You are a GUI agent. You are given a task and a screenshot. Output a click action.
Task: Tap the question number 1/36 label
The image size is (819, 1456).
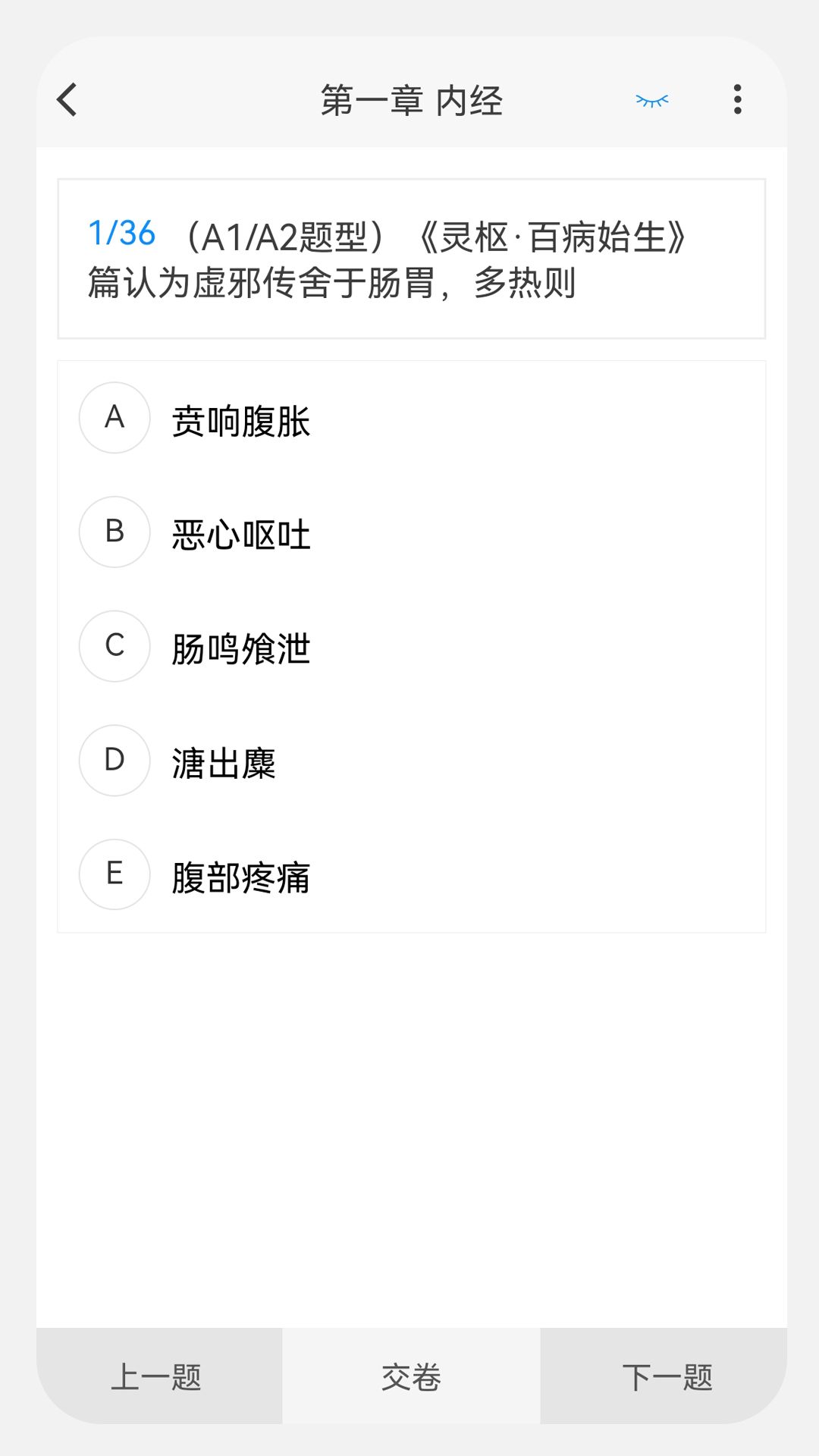pos(121,235)
